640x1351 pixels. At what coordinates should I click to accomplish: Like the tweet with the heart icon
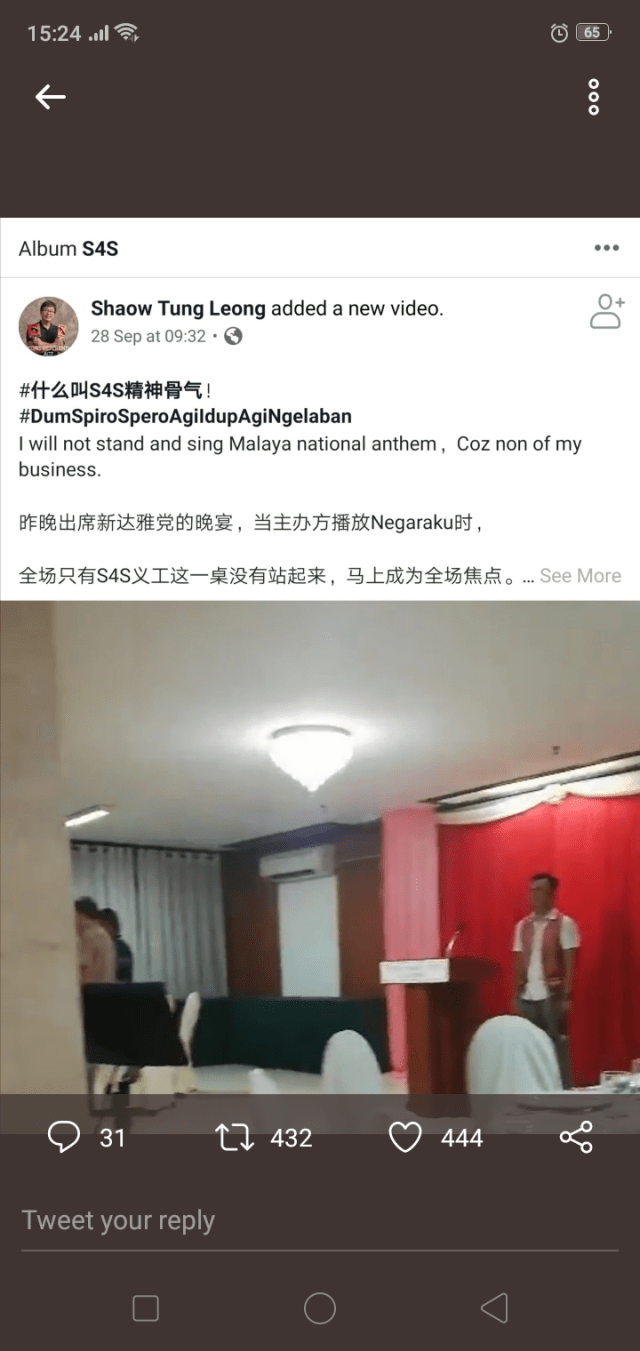[x=405, y=1137]
